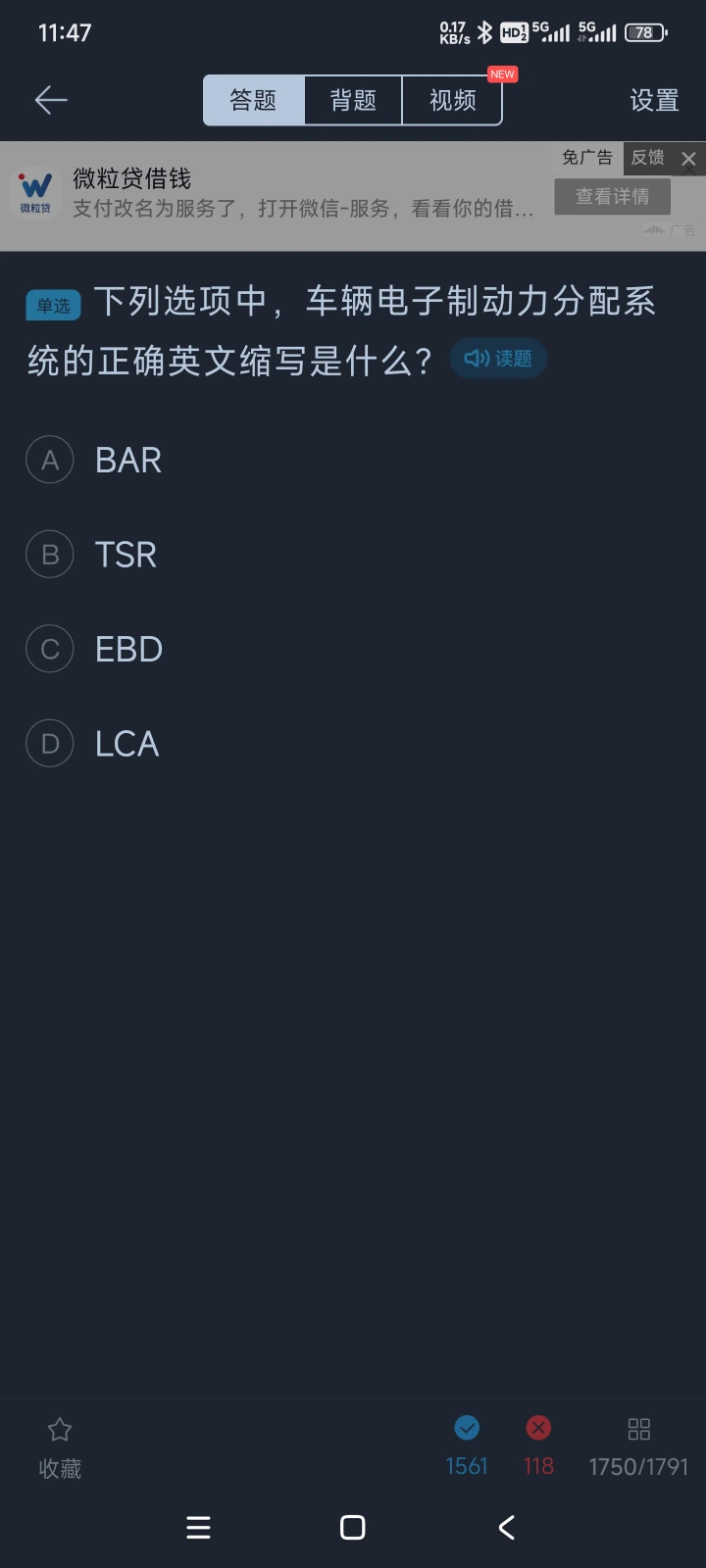The image size is (706, 1568).
Task: Tap the system home button
Action: 353,1527
